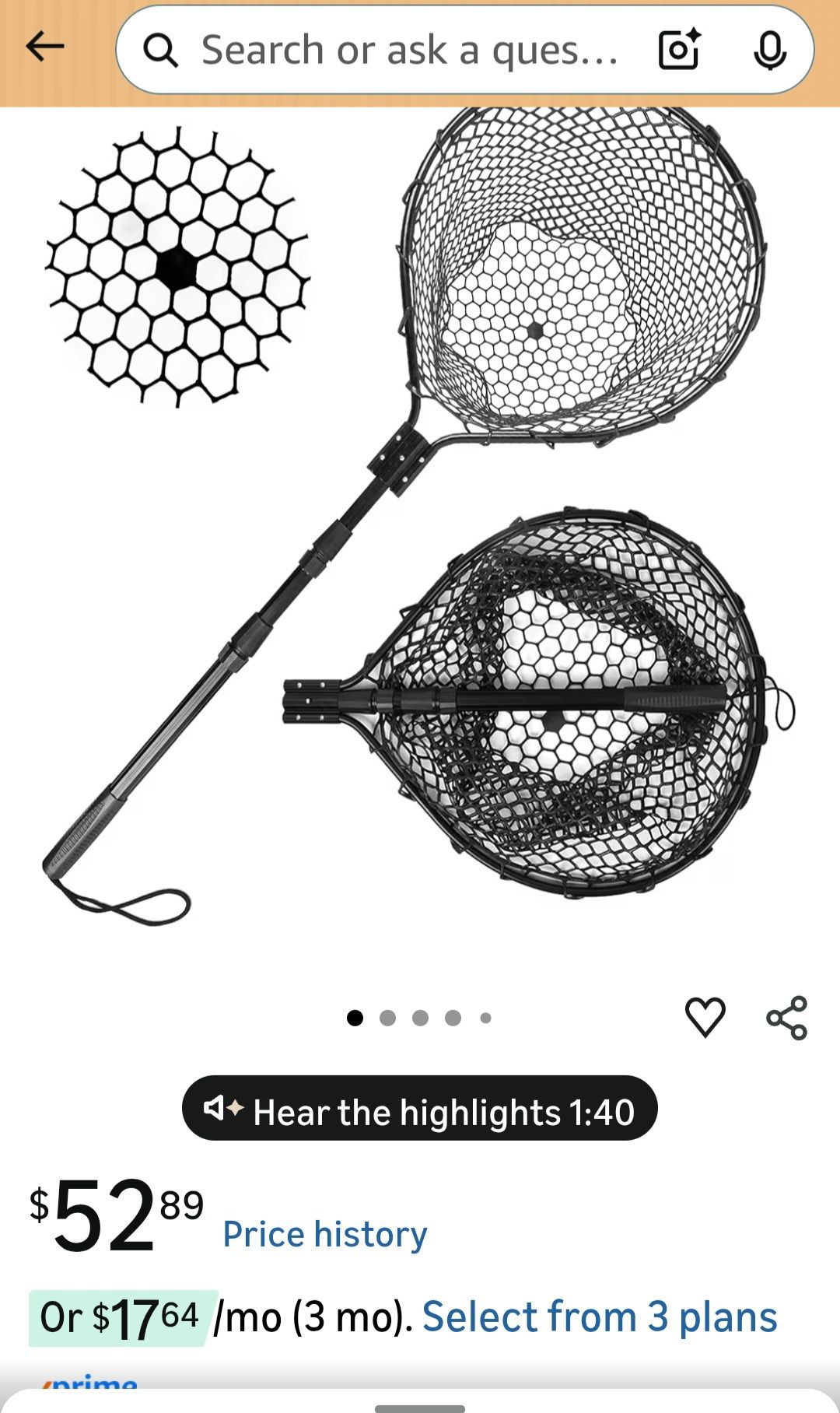Open camera lens search

[679, 50]
